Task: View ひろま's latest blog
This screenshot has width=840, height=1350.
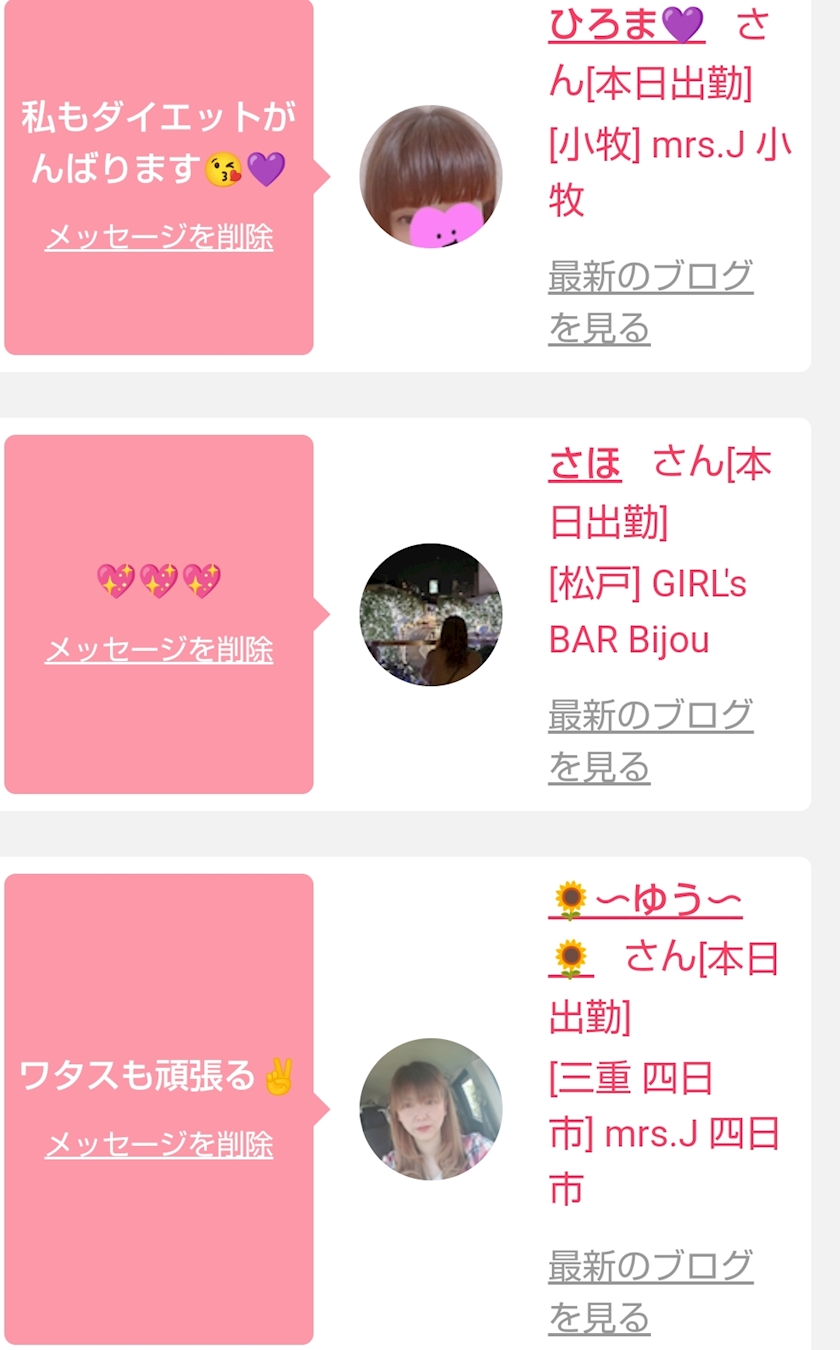Action: pos(650,302)
